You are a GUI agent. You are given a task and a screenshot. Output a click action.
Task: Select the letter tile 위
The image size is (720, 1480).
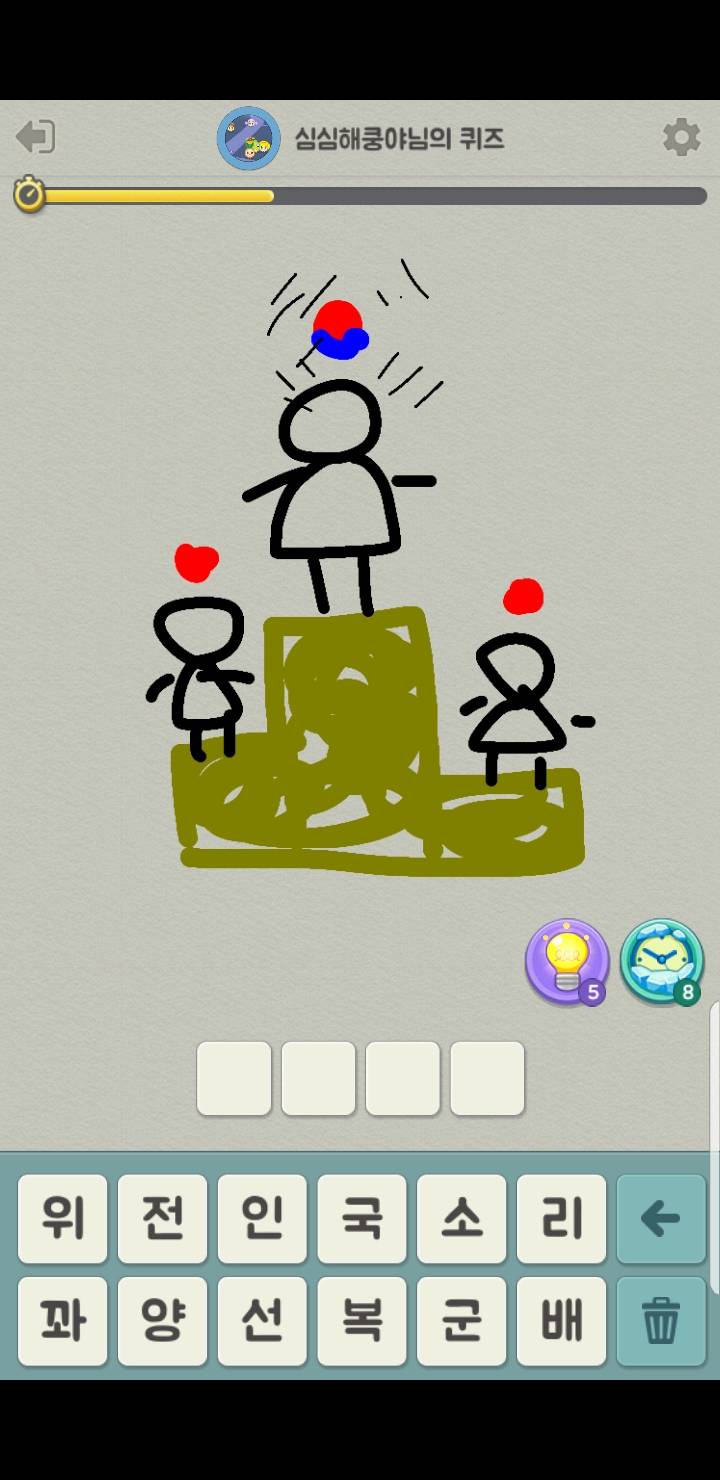tap(62, 1219)
